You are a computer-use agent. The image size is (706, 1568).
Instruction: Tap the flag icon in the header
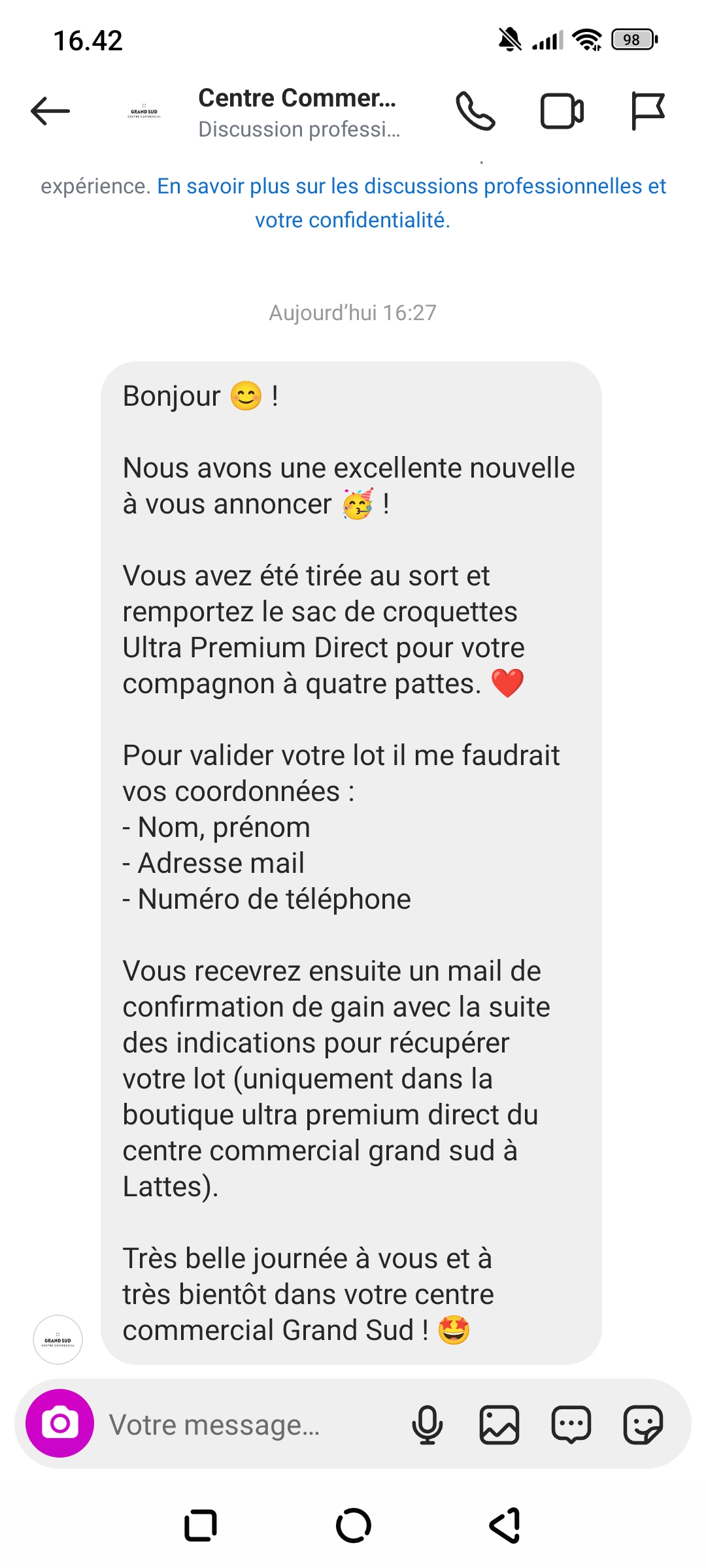[x=647, y=111]
